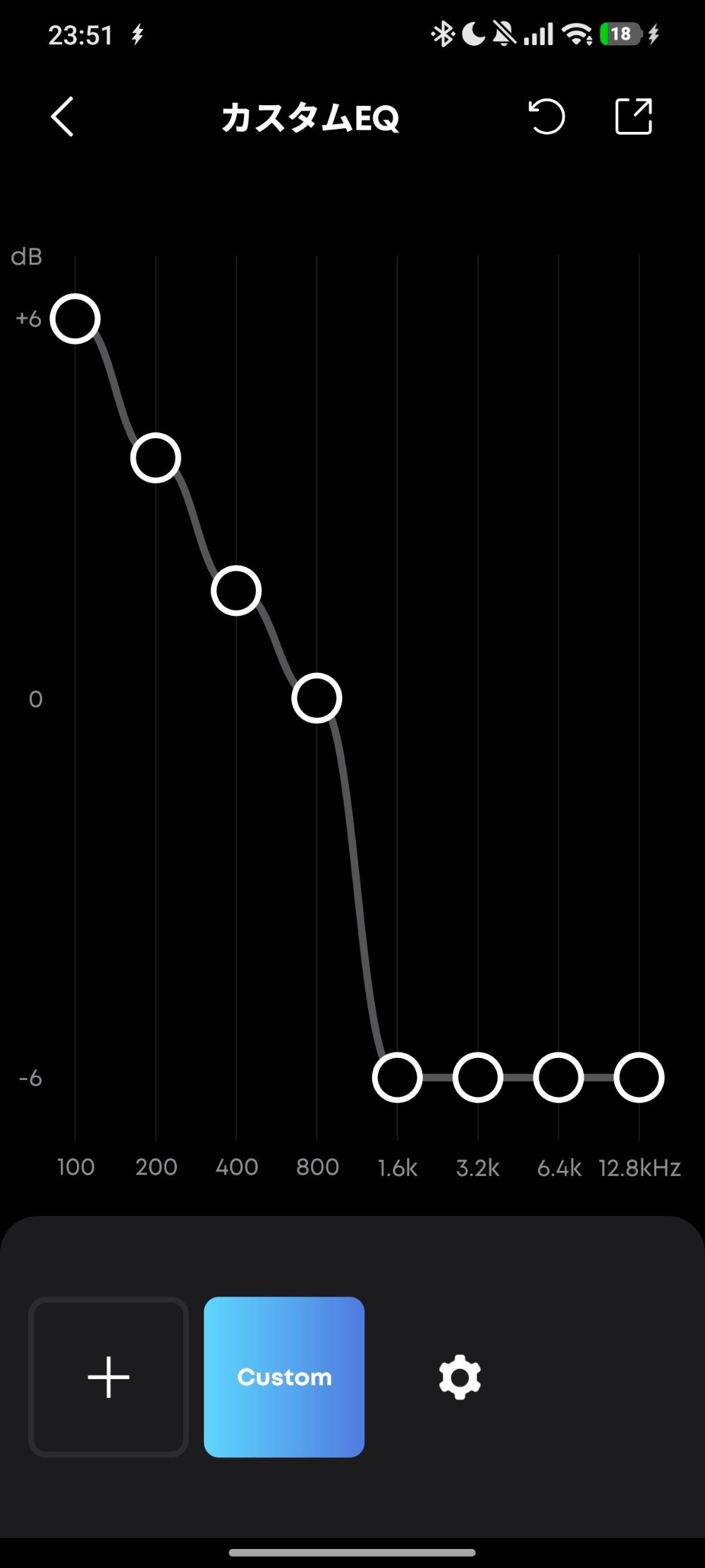705x1568 pixels.
Task: Add a new EQ preset with plus
Action: point(109,1377)
